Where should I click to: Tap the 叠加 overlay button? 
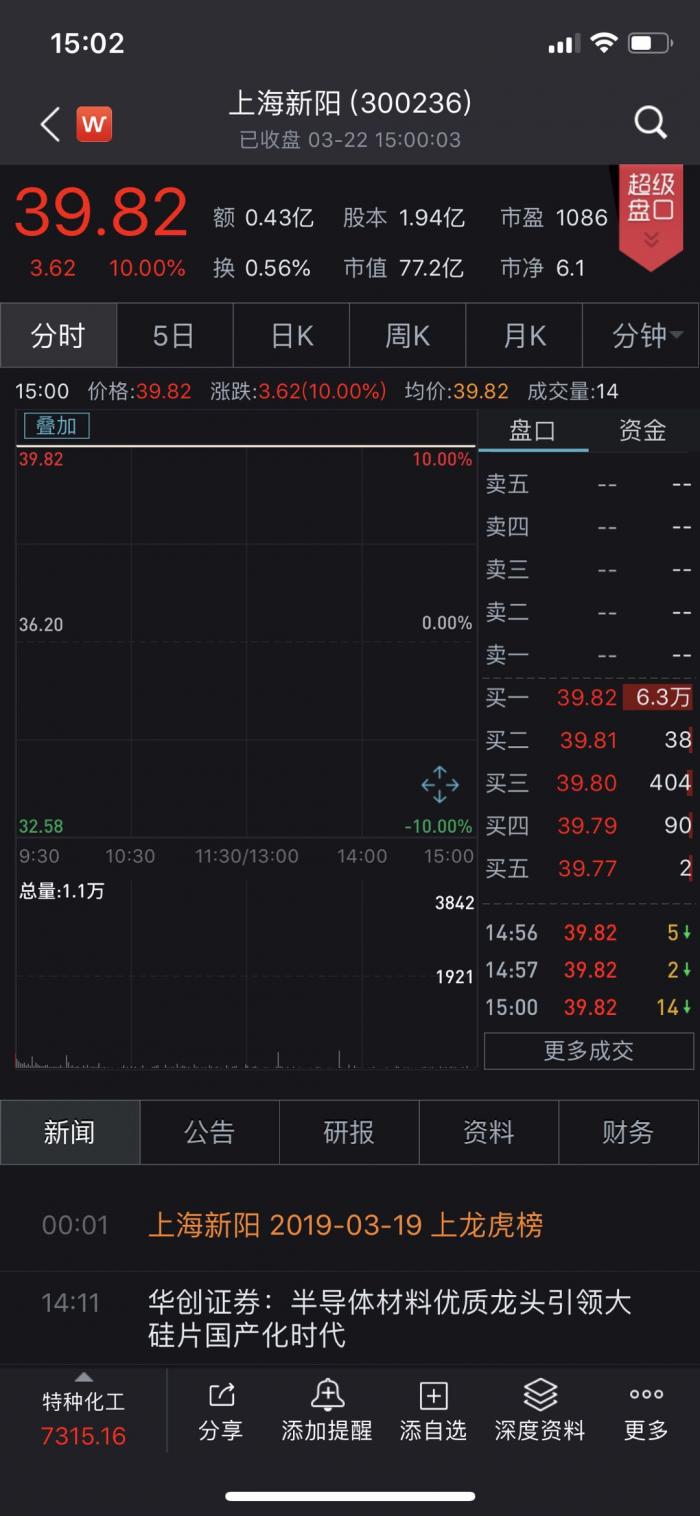point(56,426)
